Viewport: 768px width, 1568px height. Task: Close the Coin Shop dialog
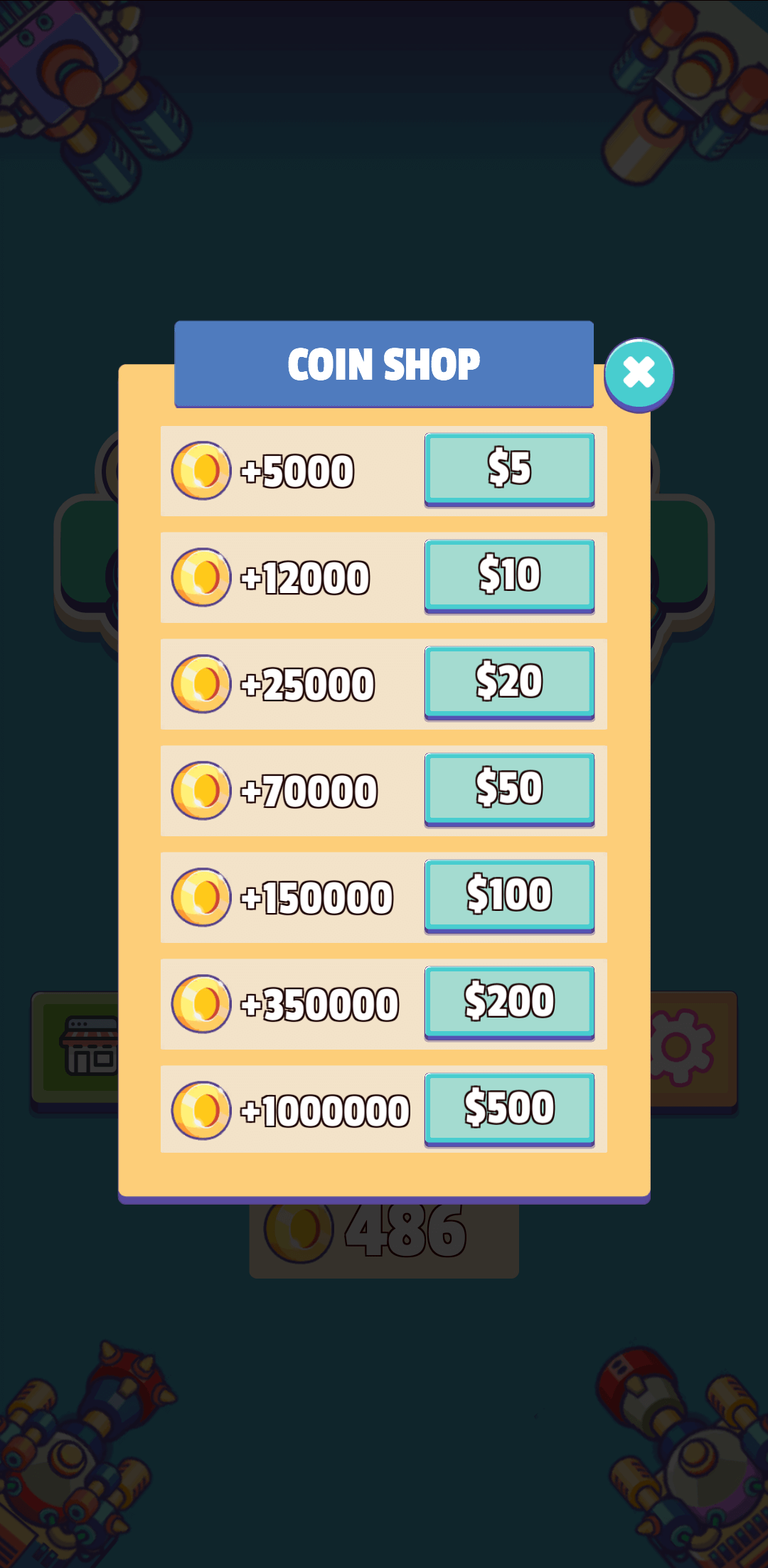tap(639, 373)
